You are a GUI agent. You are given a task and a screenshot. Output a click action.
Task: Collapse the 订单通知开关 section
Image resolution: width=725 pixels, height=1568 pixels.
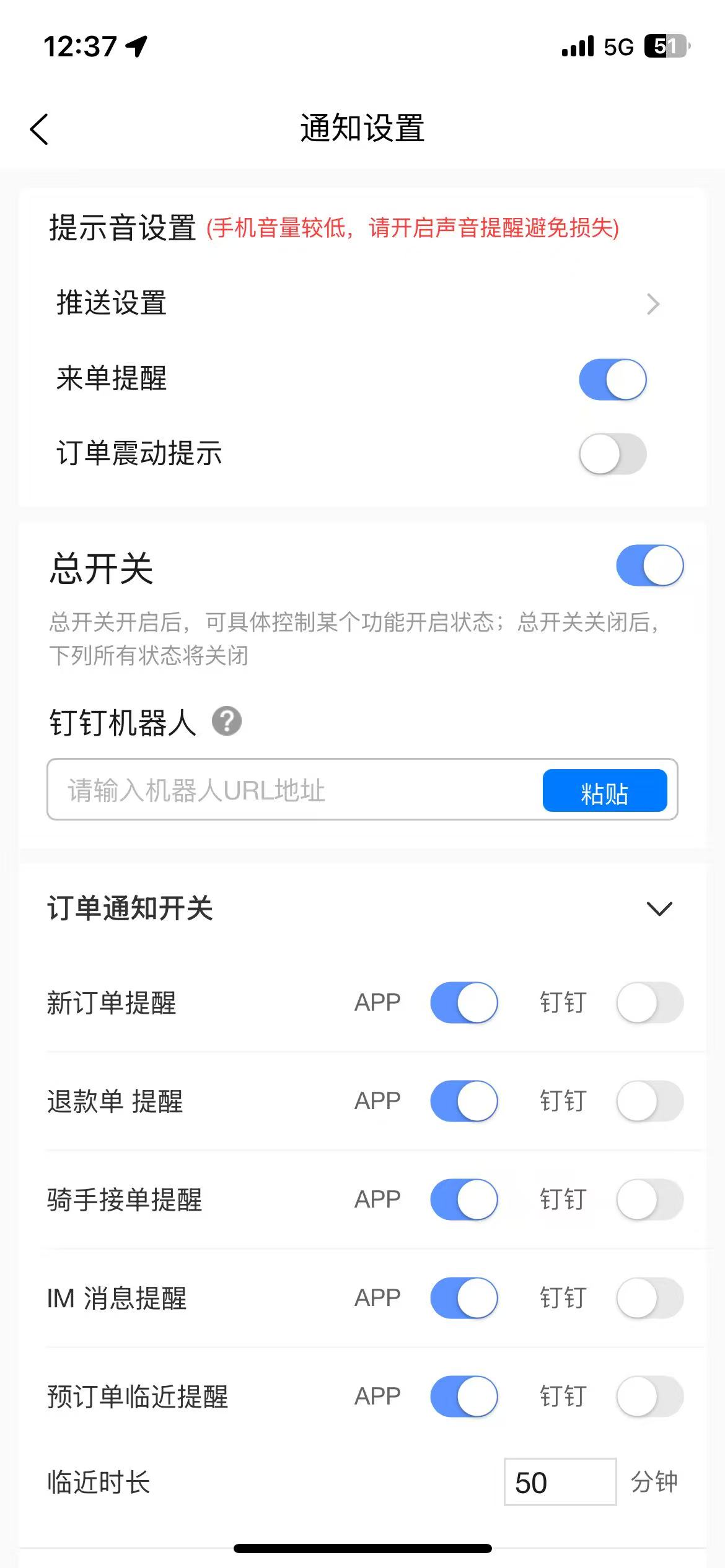click(659, 909)
